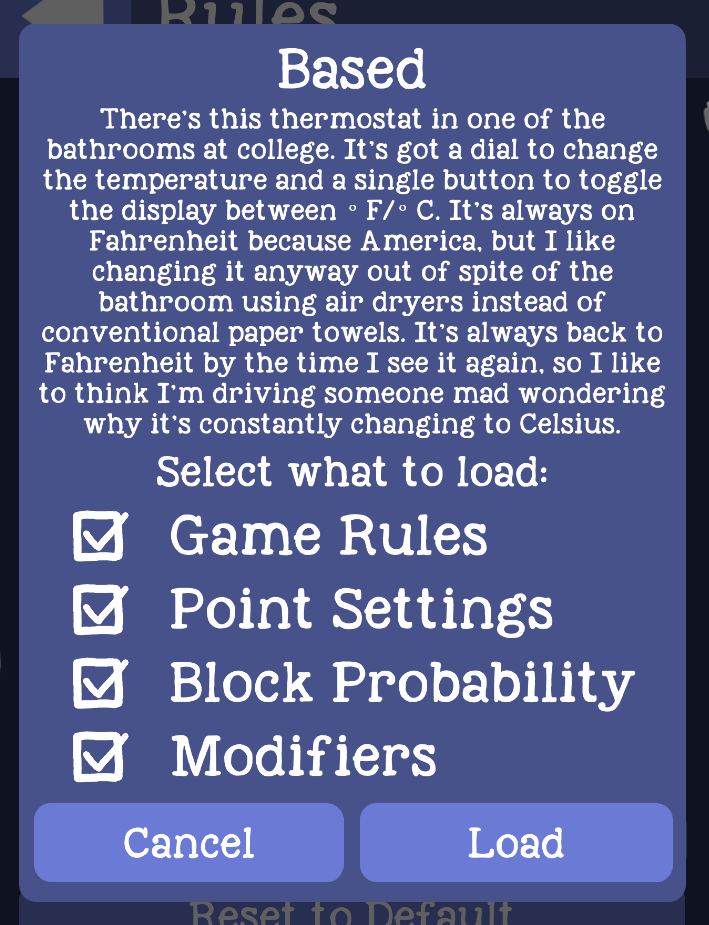Uncheck the Game Rules checkbox
The image size is (709, 925).
click(x=99, y=537)
